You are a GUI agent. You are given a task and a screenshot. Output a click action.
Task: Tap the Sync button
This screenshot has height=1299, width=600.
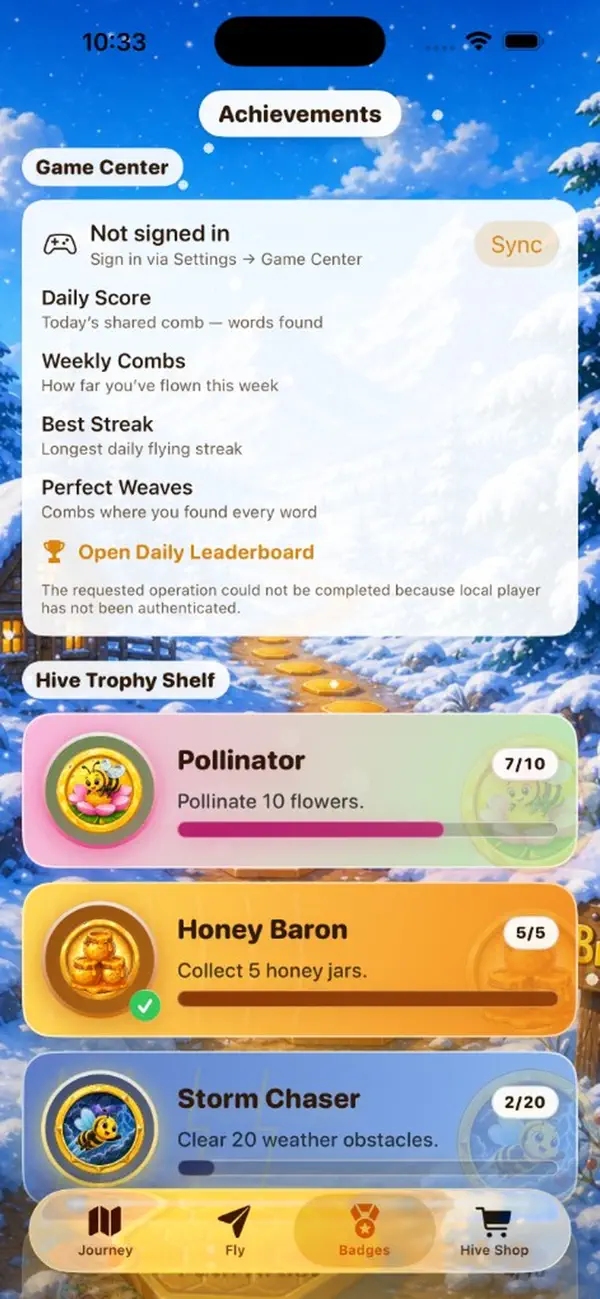(x=516, y=245)
